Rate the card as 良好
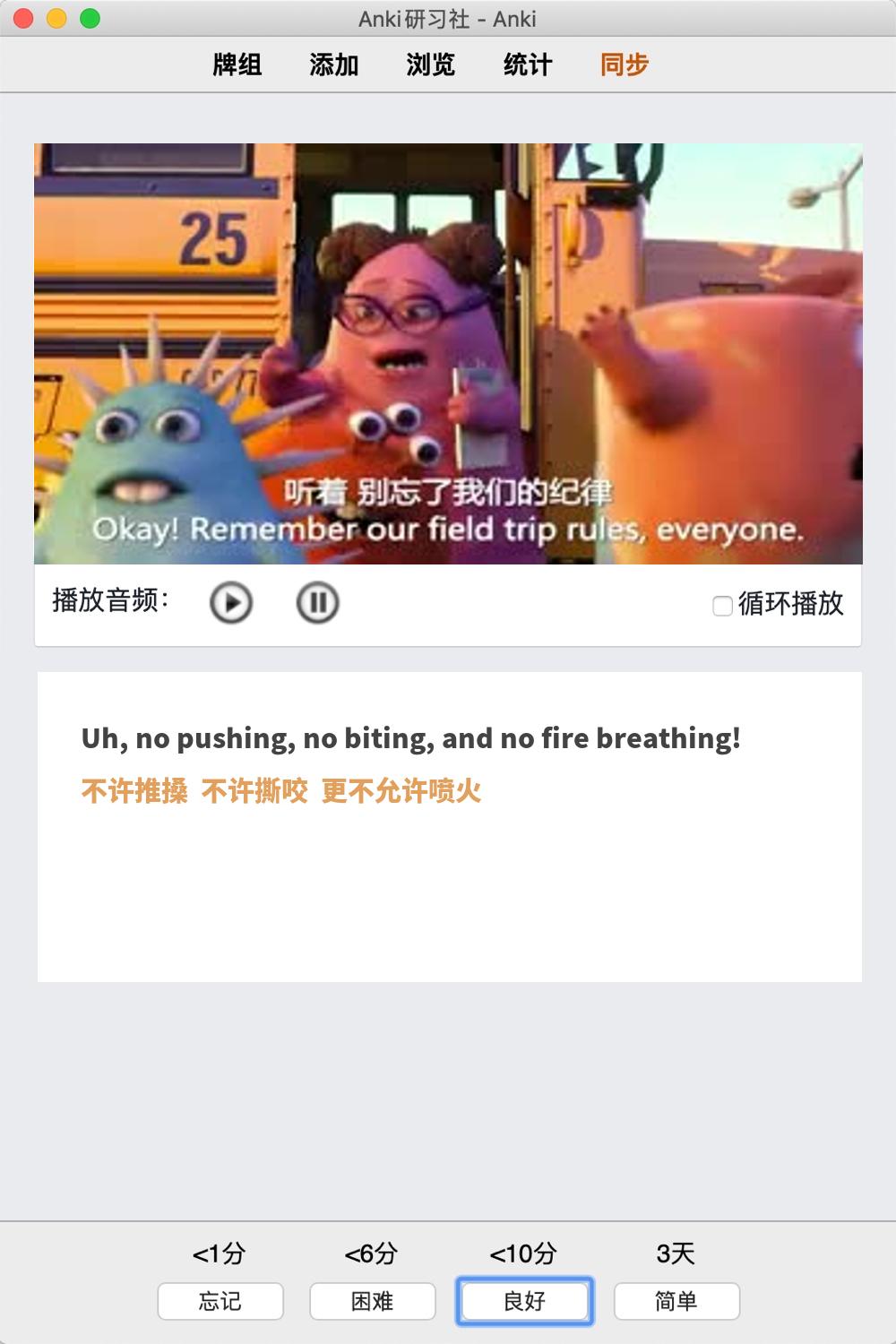Viewport: 896px width, 1344px height. (x=525, y=1301)
